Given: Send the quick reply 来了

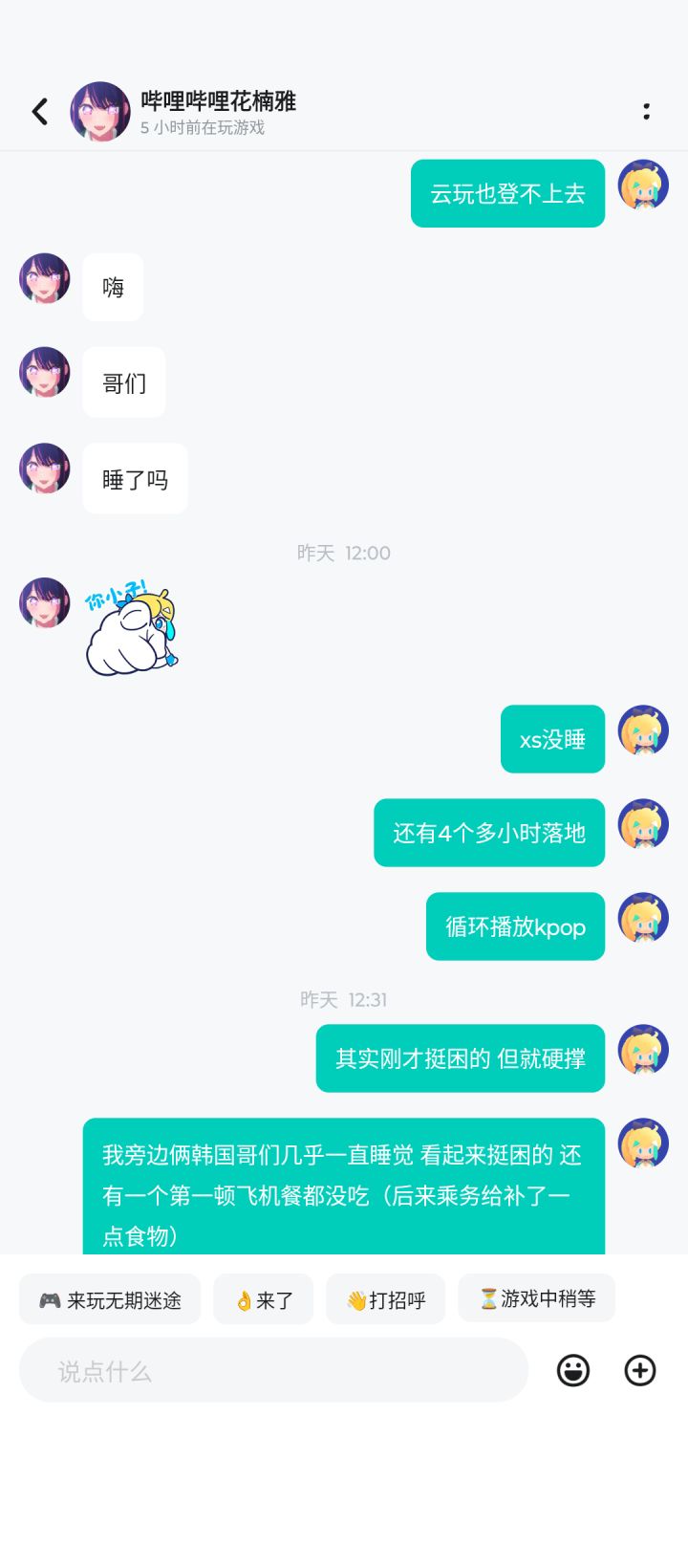Looking at the screenshot, I should (x=264, y=1298).
